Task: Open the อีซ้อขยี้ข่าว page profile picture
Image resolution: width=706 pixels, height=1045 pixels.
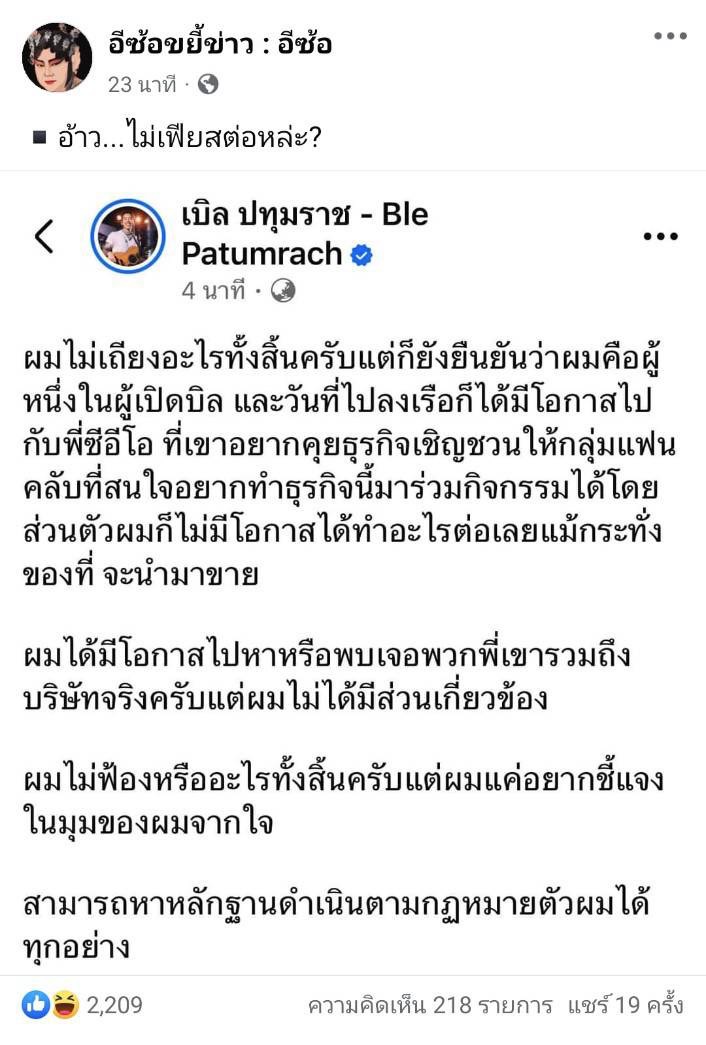Action: (57, 57)
